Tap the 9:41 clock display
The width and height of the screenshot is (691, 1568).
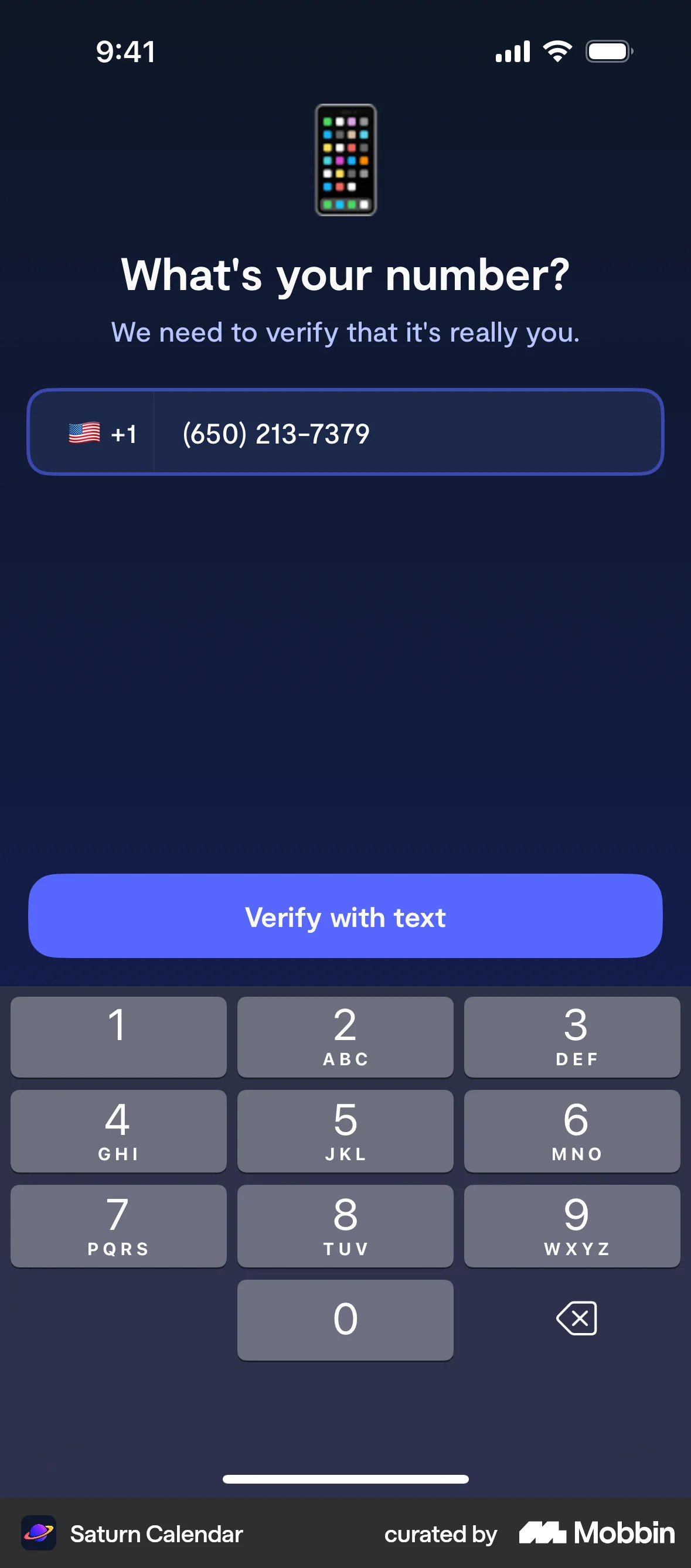click(x=126, y=50)
